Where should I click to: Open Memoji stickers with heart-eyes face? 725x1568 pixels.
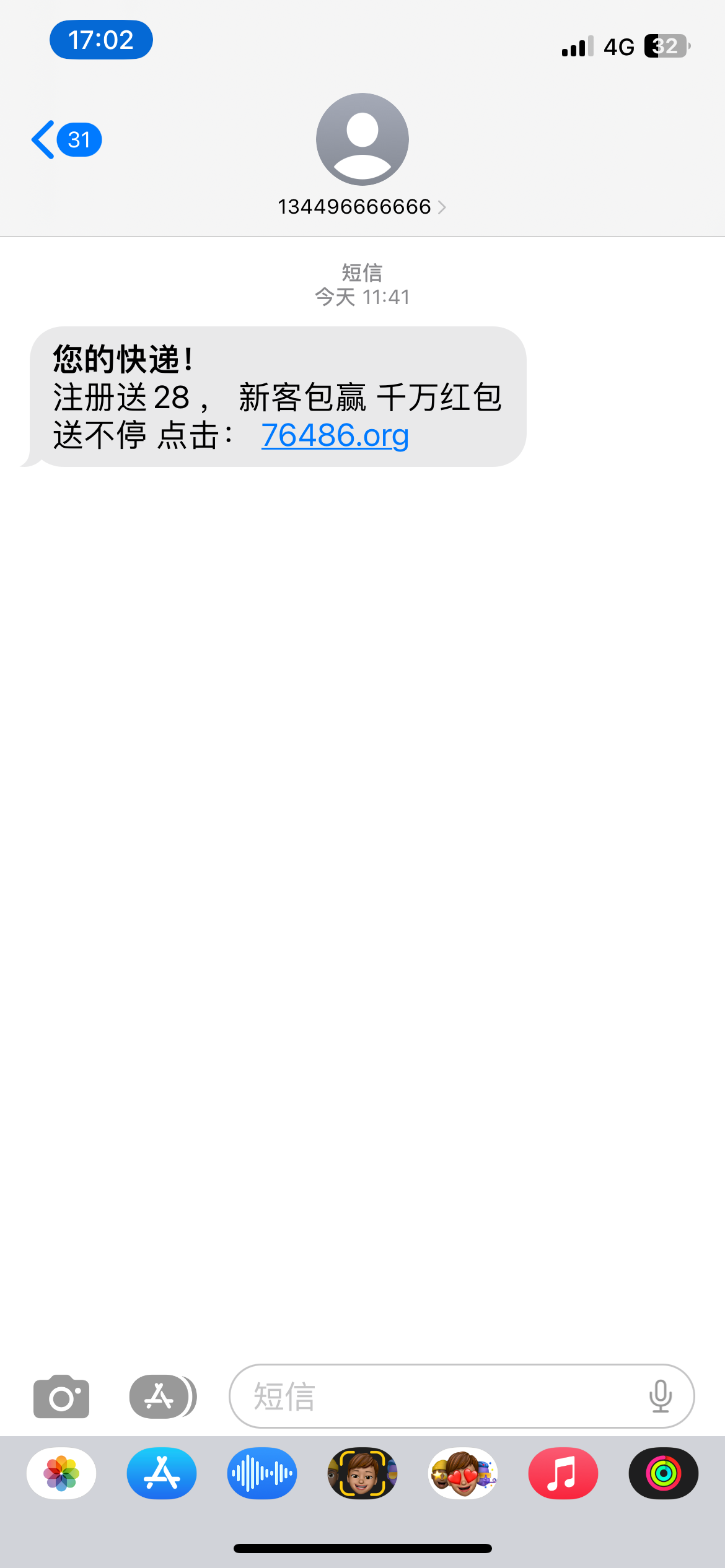click(x=463, y=1473)
